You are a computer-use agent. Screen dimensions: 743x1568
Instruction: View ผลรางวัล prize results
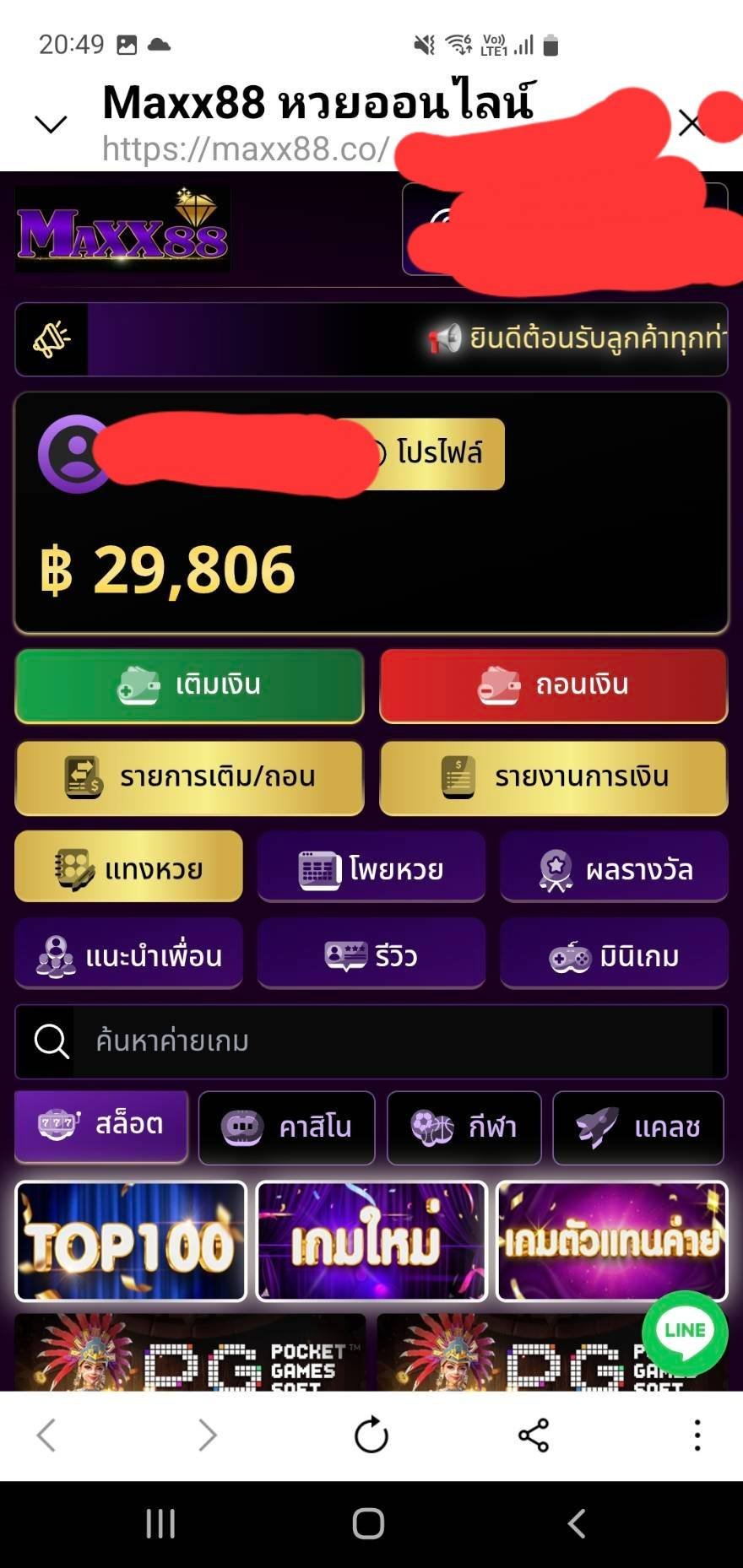click(x=614, y=868)
